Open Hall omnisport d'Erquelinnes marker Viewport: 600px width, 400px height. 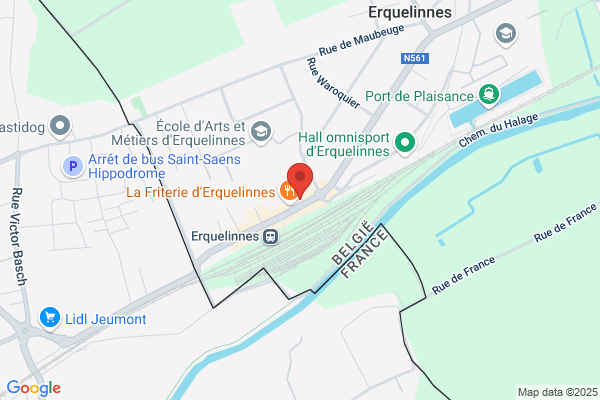coord(405,143)
